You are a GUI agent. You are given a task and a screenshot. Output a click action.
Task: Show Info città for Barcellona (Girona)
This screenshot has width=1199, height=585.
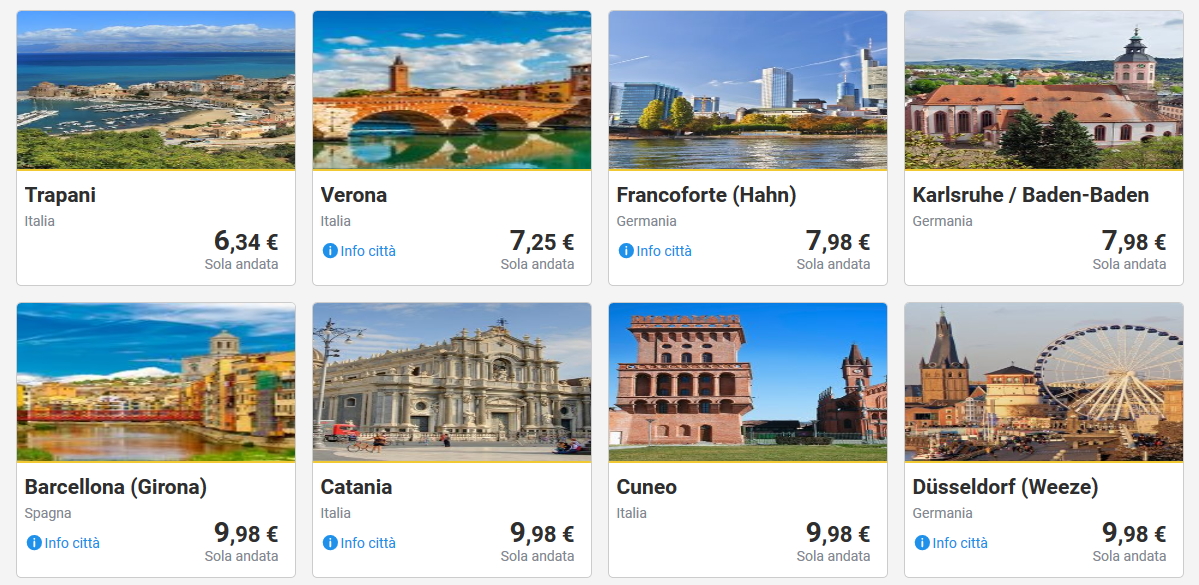(x=63, y=543)
